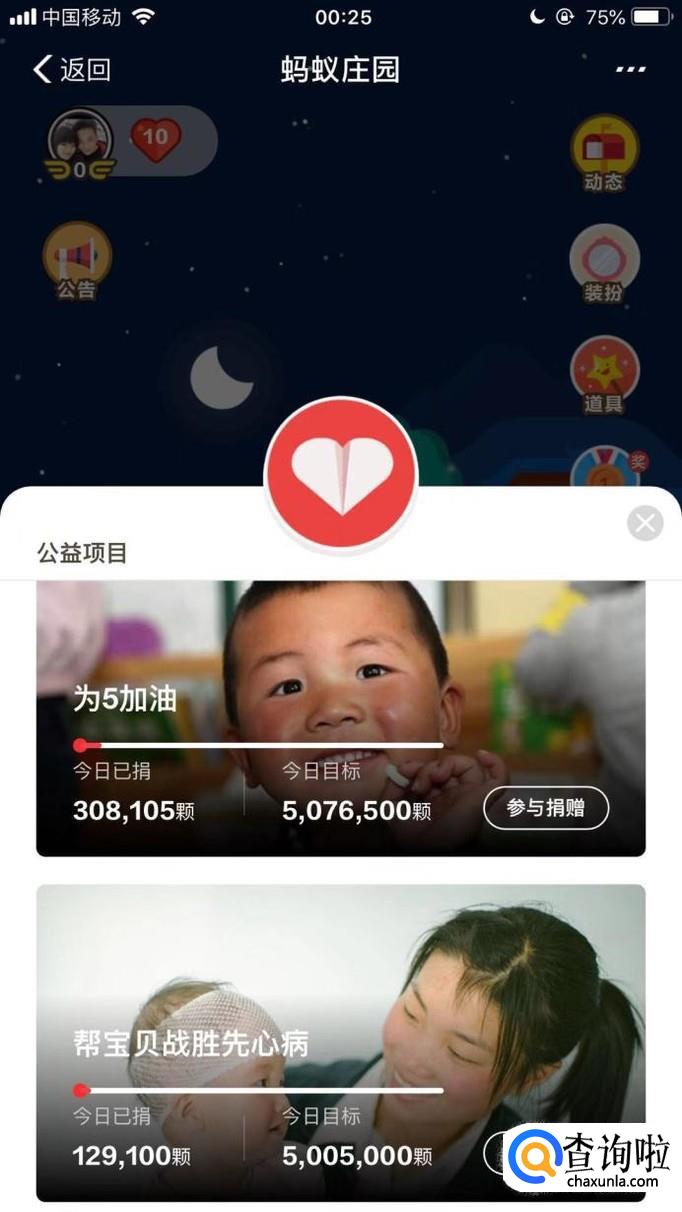
Task: Tap 参与捐赠 on 为5加油 project
Action: (x=546, y=808)
